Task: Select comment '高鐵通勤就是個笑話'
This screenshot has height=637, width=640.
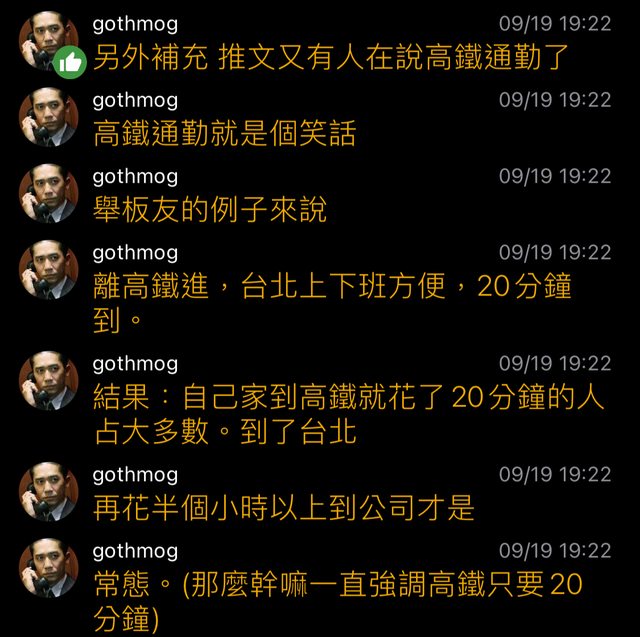Action: click(x=224, y=134)
